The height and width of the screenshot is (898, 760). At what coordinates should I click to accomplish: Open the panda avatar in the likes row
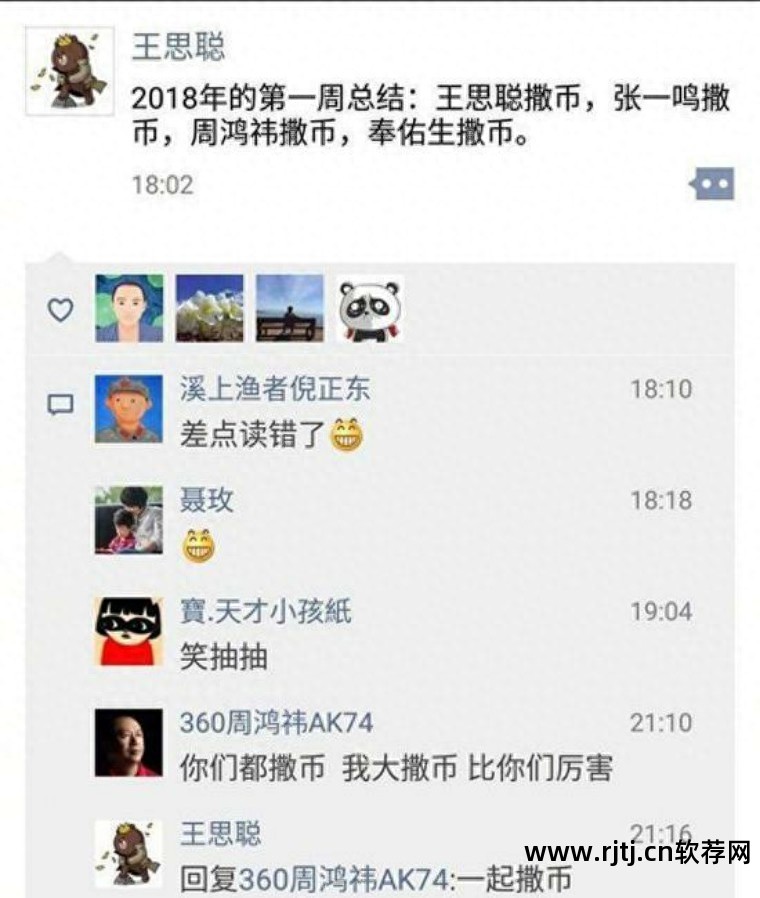point(369,309)
